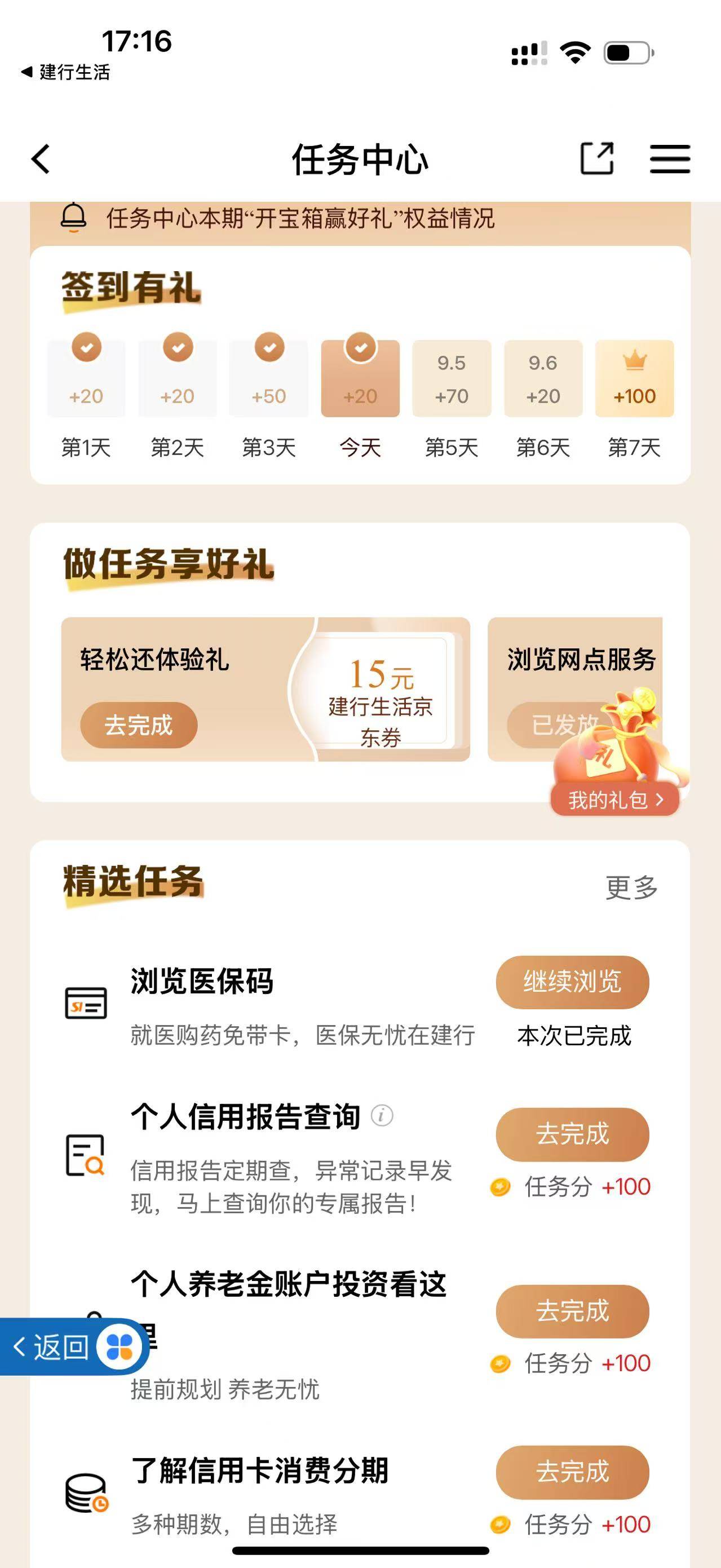Open 我的礼包 gift bag
Viewport: 721px width, 1568px height.
coord(614,800)
